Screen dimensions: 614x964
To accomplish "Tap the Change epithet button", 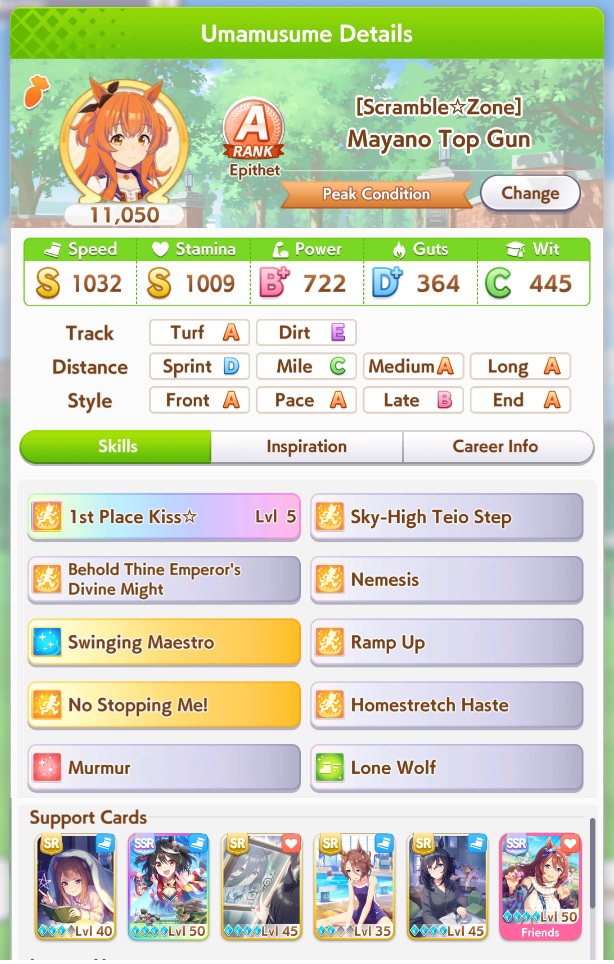I will pos(530,193).
